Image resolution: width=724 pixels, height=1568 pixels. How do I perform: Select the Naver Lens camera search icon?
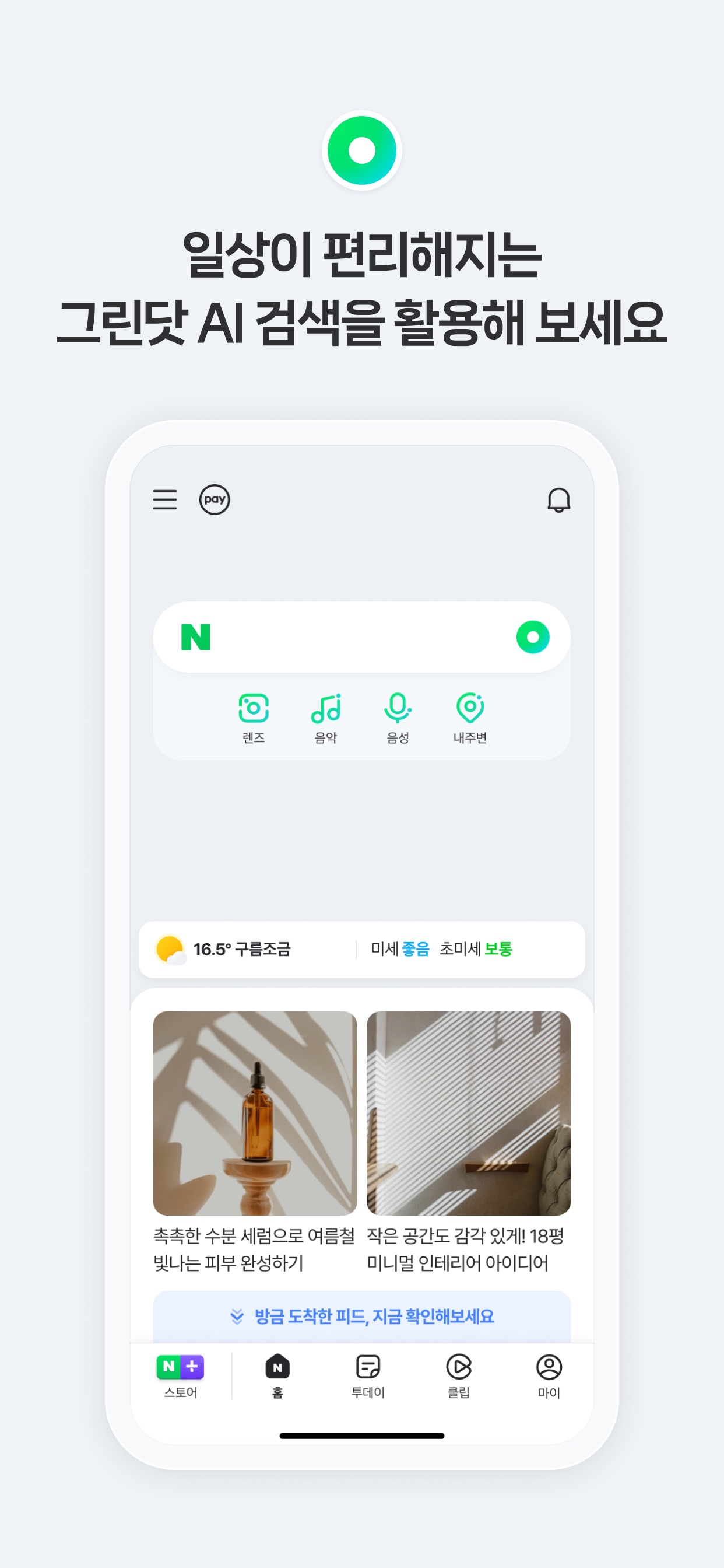point(255,710)
